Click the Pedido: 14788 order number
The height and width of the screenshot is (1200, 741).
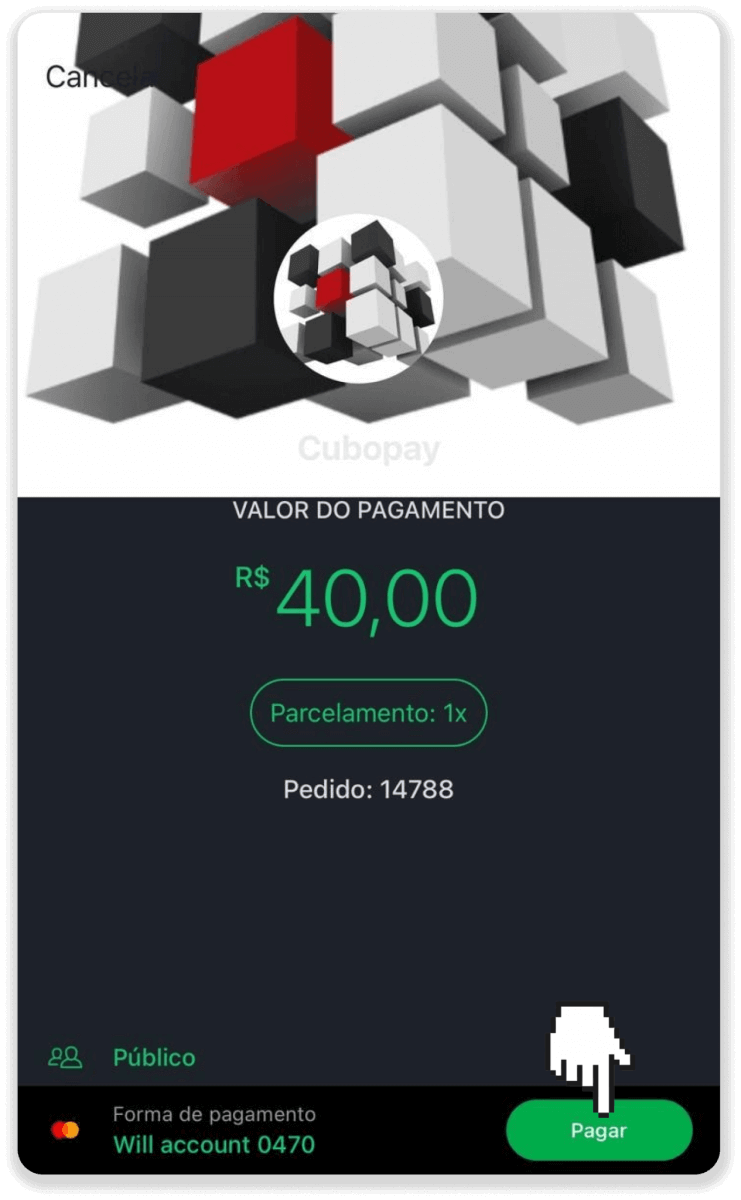pyautogui.click(x=368, y=790)
